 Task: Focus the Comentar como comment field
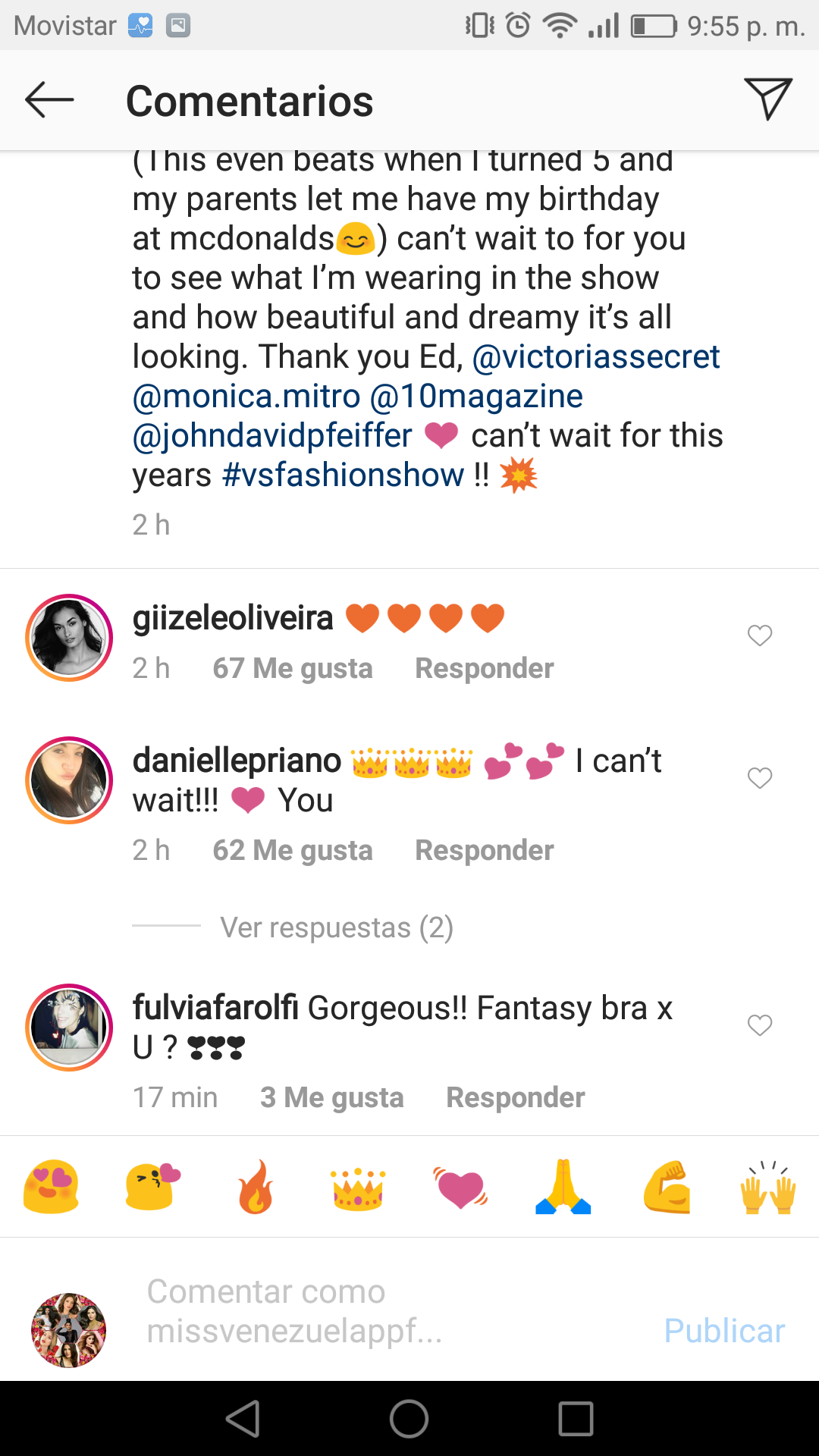point(379,1311)
